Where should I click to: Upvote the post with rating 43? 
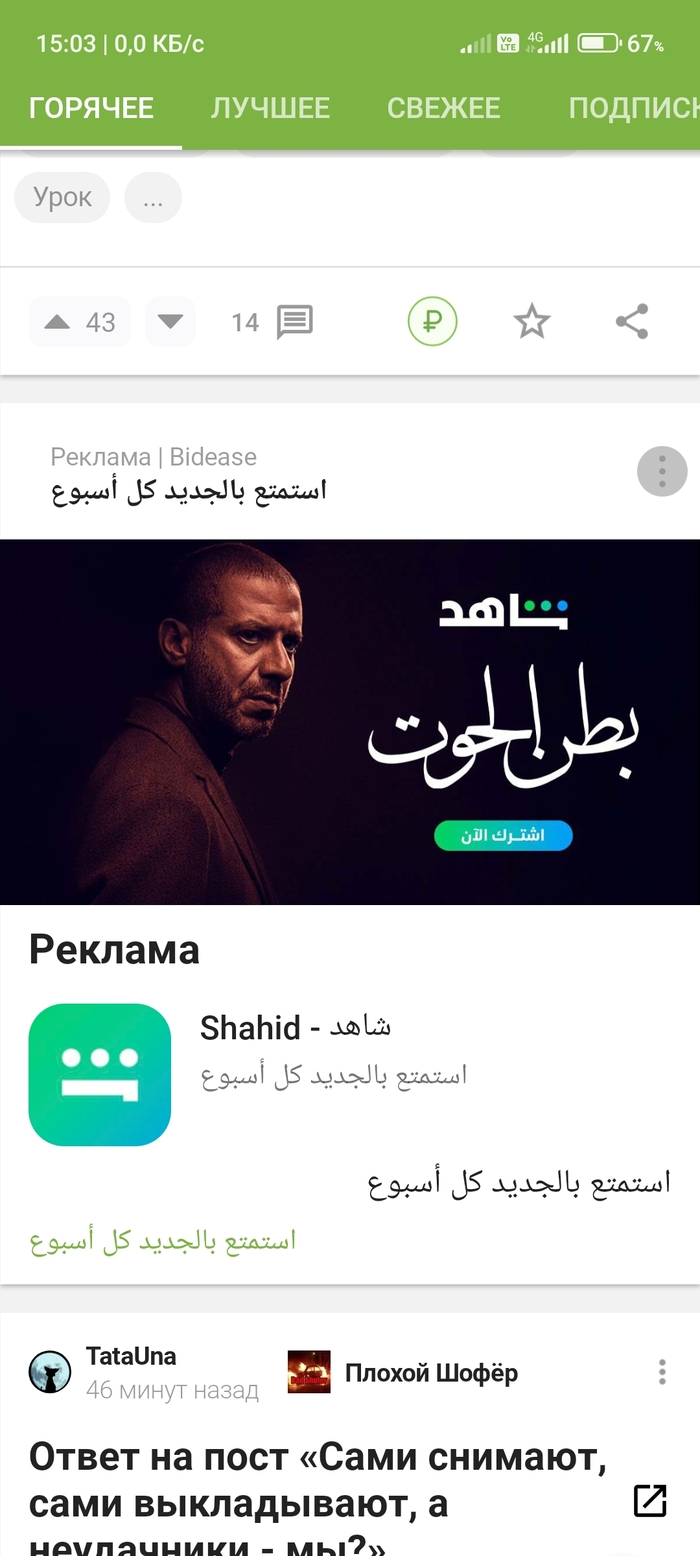pyautogui.click(x=59, y=322)
